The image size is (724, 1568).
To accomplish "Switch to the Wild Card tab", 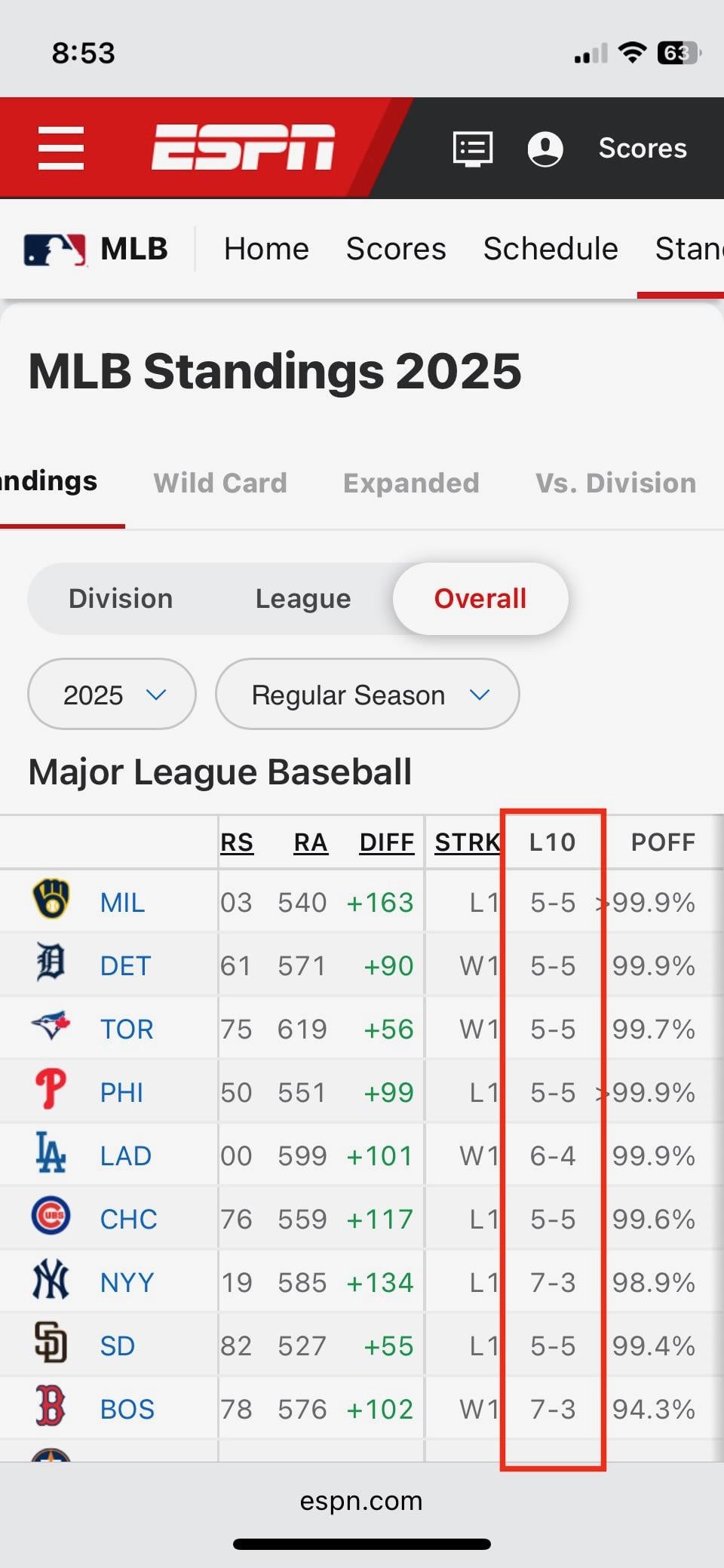I will tap(220, 483).
